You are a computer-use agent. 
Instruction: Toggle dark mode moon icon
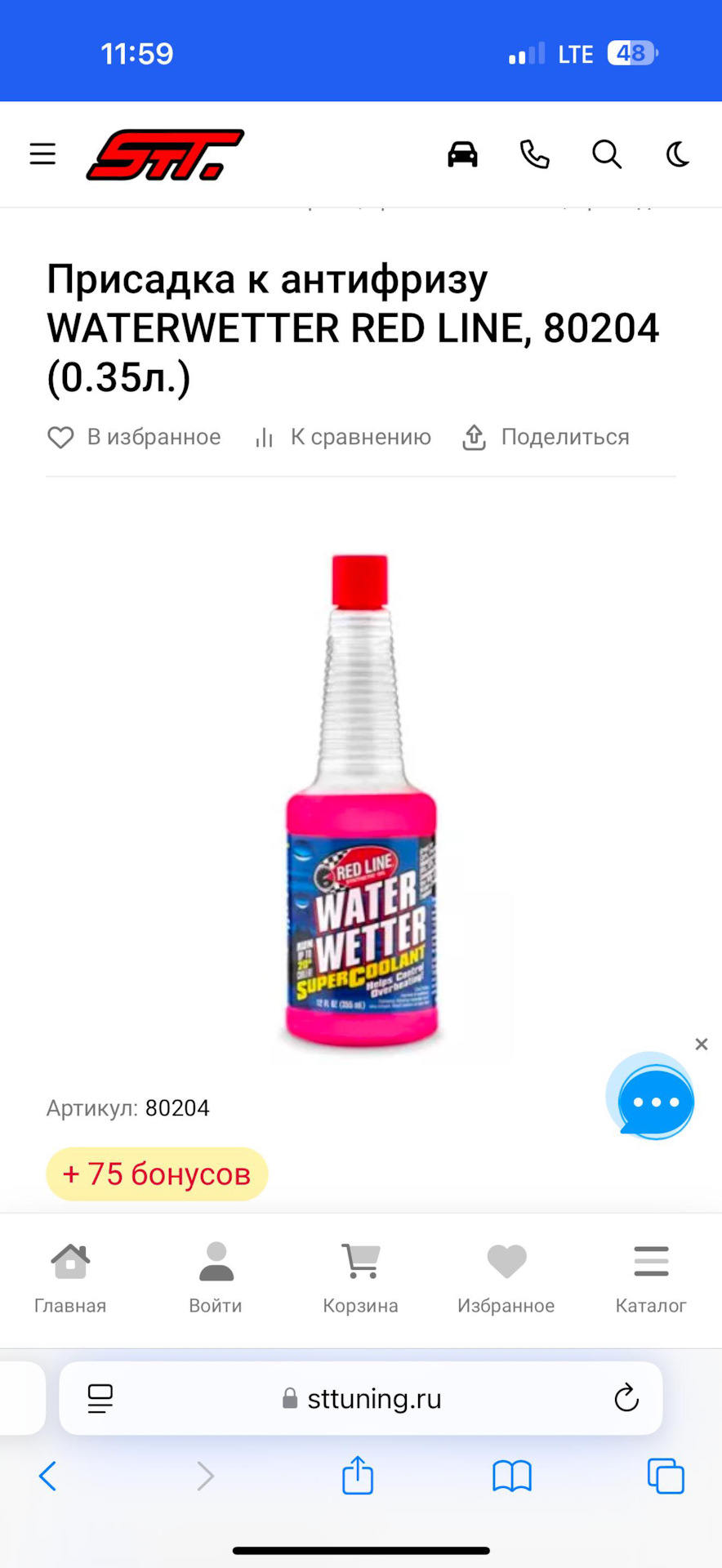[678, 154]
